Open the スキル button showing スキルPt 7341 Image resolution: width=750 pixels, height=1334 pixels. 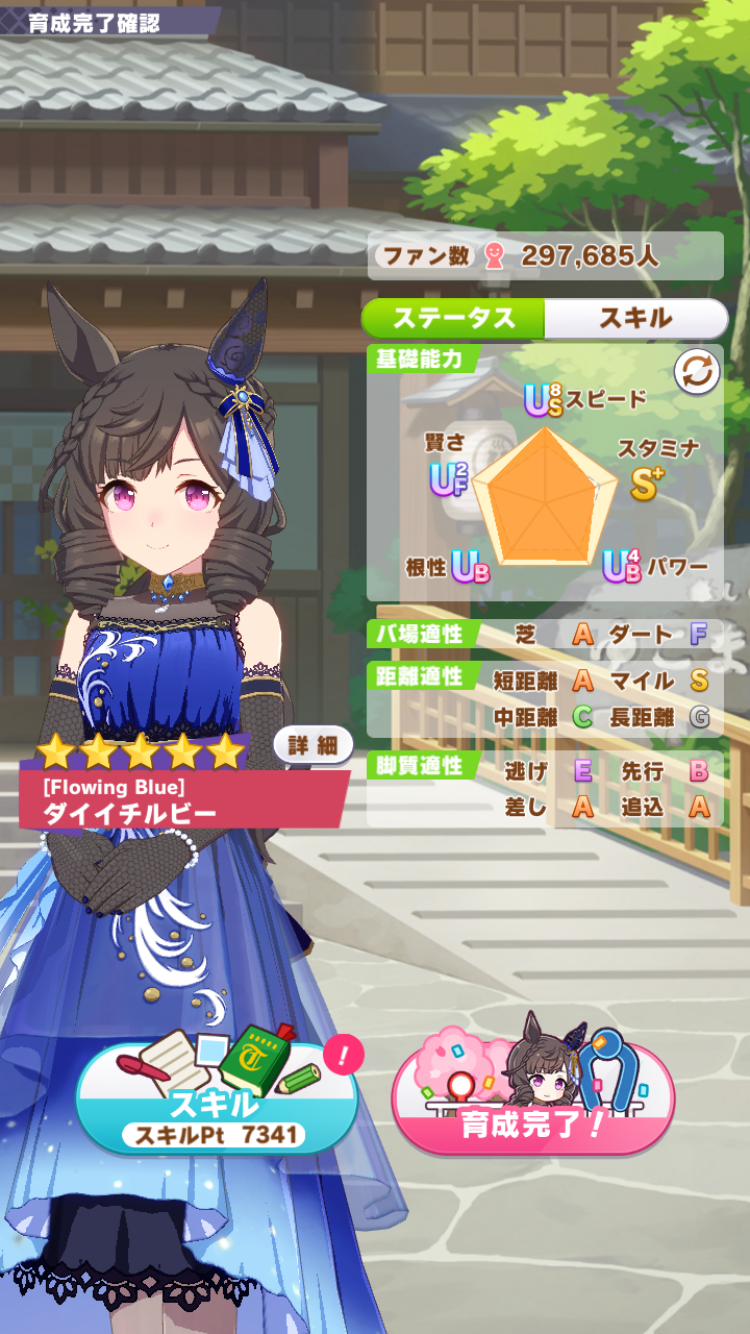pyautogui.click(x=217, y=1100)
